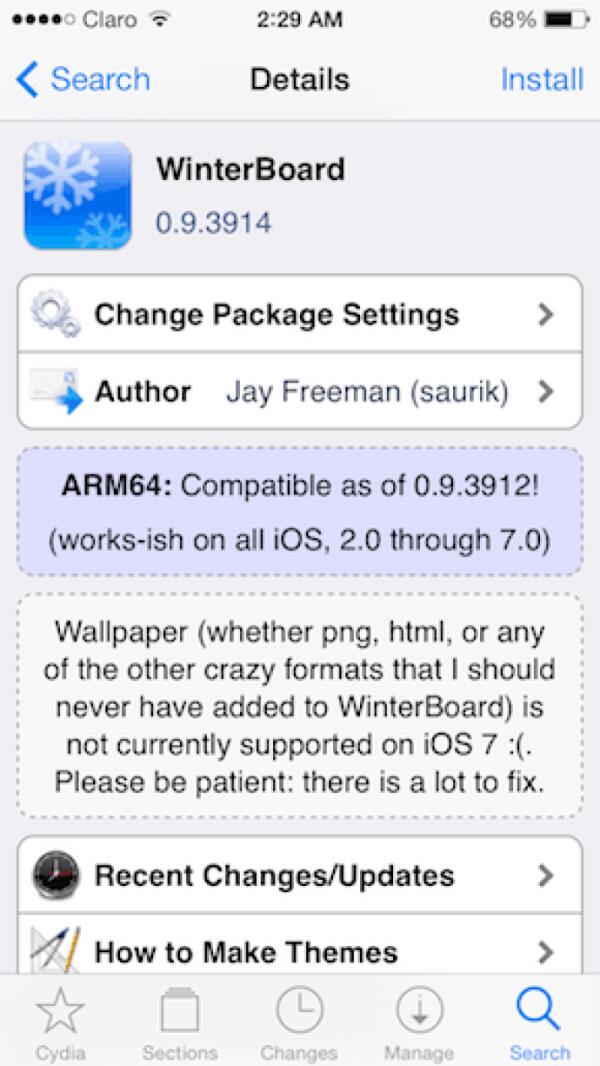Switch to the Sections tab
Image resolution: width=600 pixels, height=1066 pixels.
(x=180, y=1022)
